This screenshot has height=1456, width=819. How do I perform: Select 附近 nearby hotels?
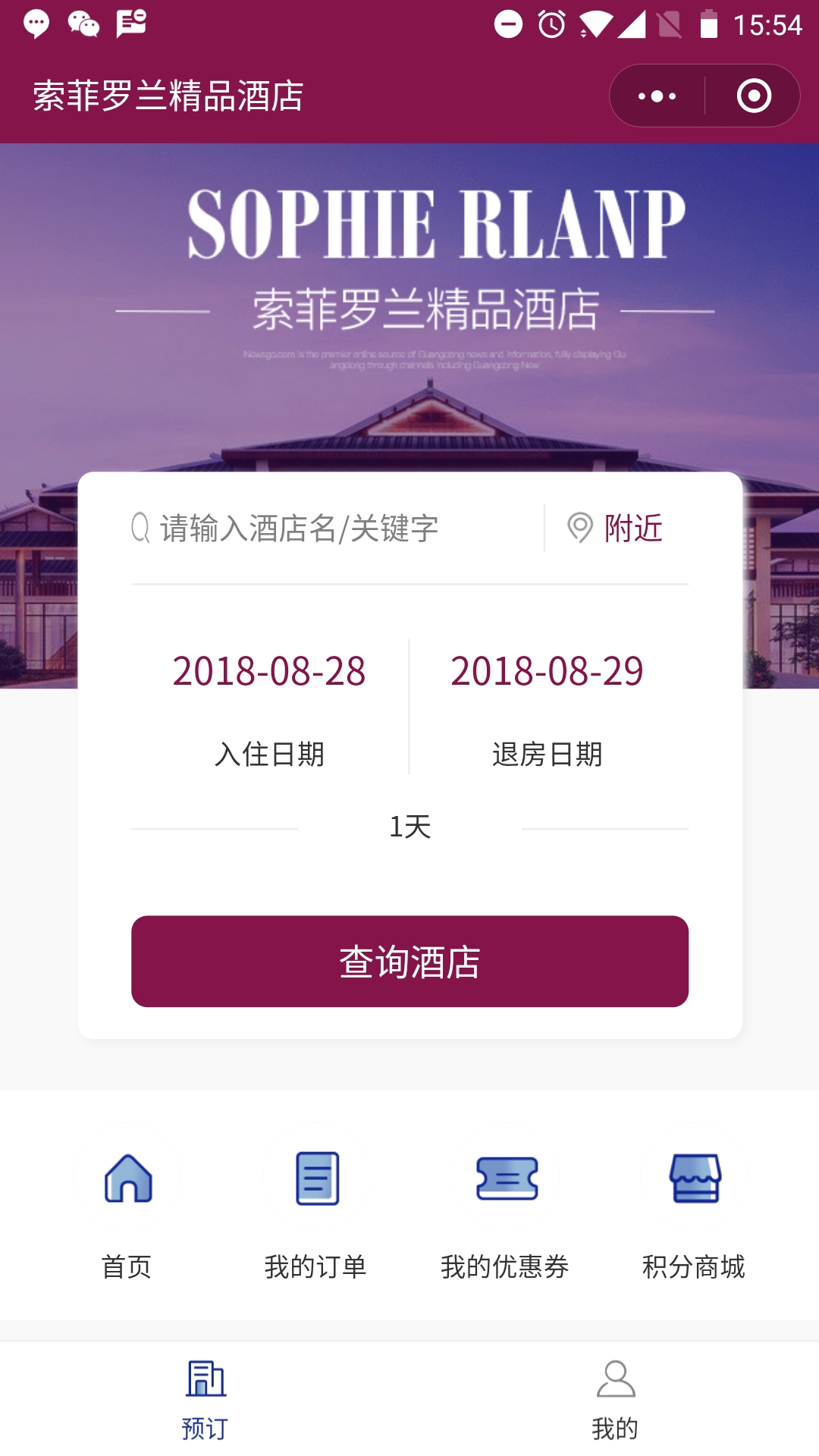[617, 529]
